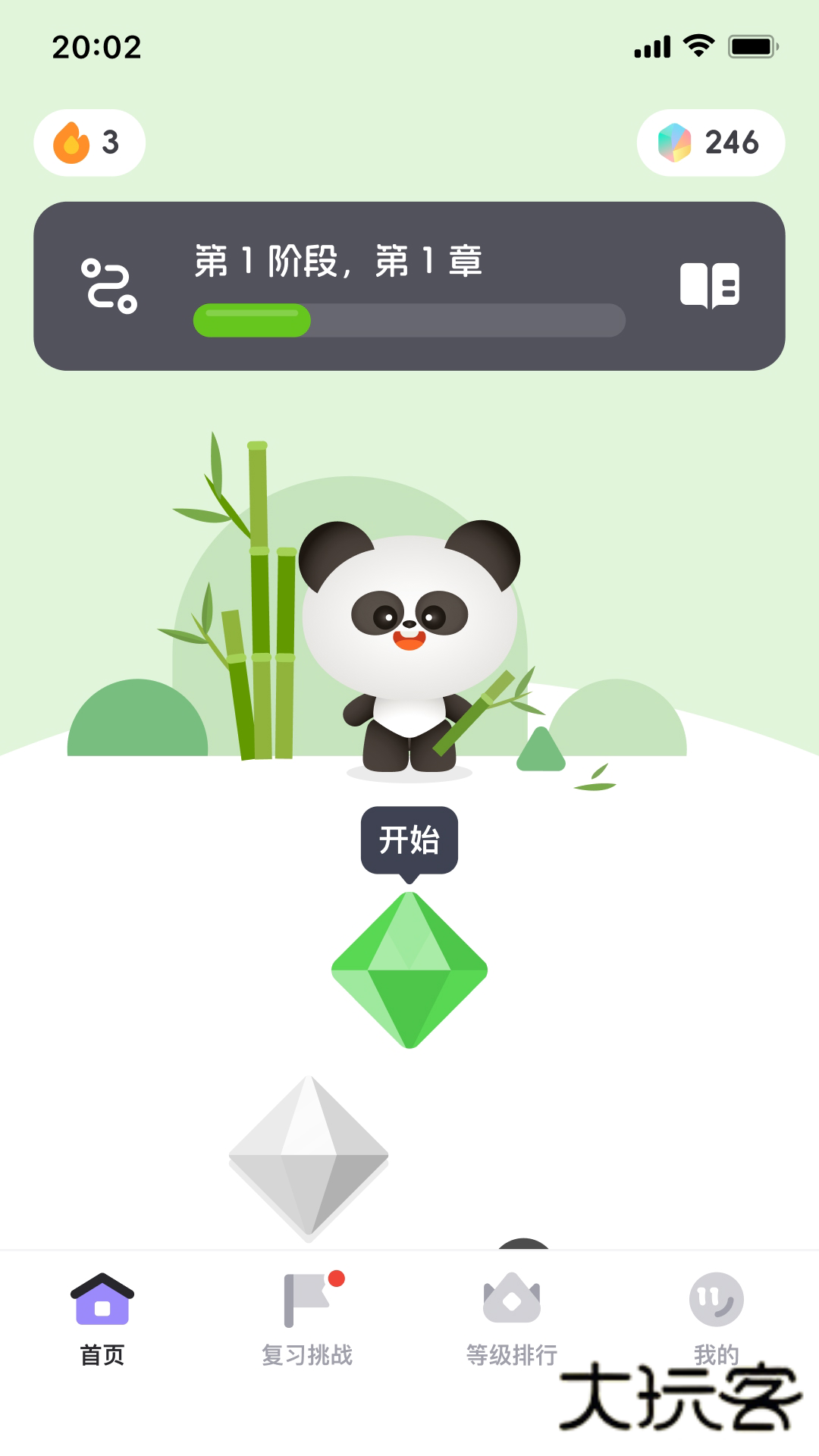Image resolution: width=819 pixels, height=1456 pixels.
Task: Click the winding path icon in the banner
Action: point(110,287)
